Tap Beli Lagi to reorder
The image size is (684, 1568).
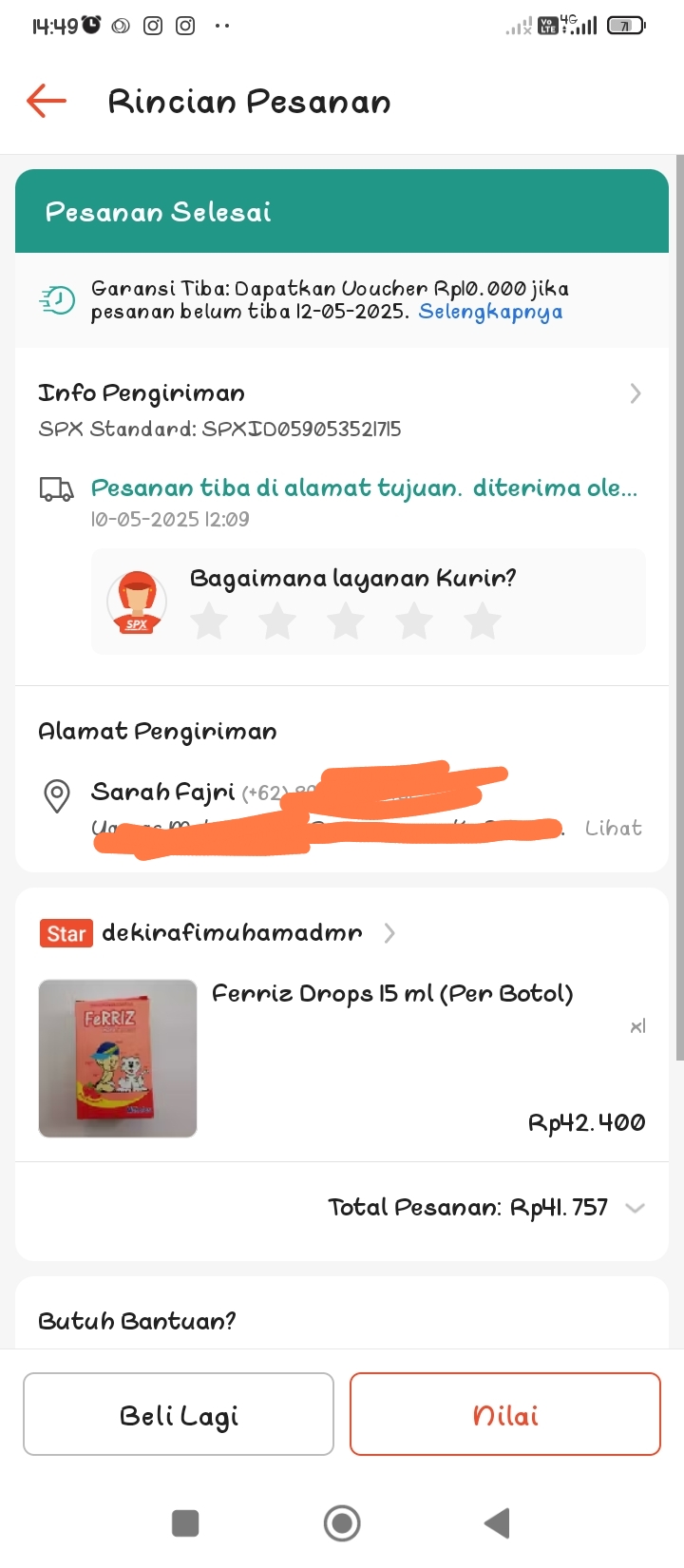pos(179,1414)
